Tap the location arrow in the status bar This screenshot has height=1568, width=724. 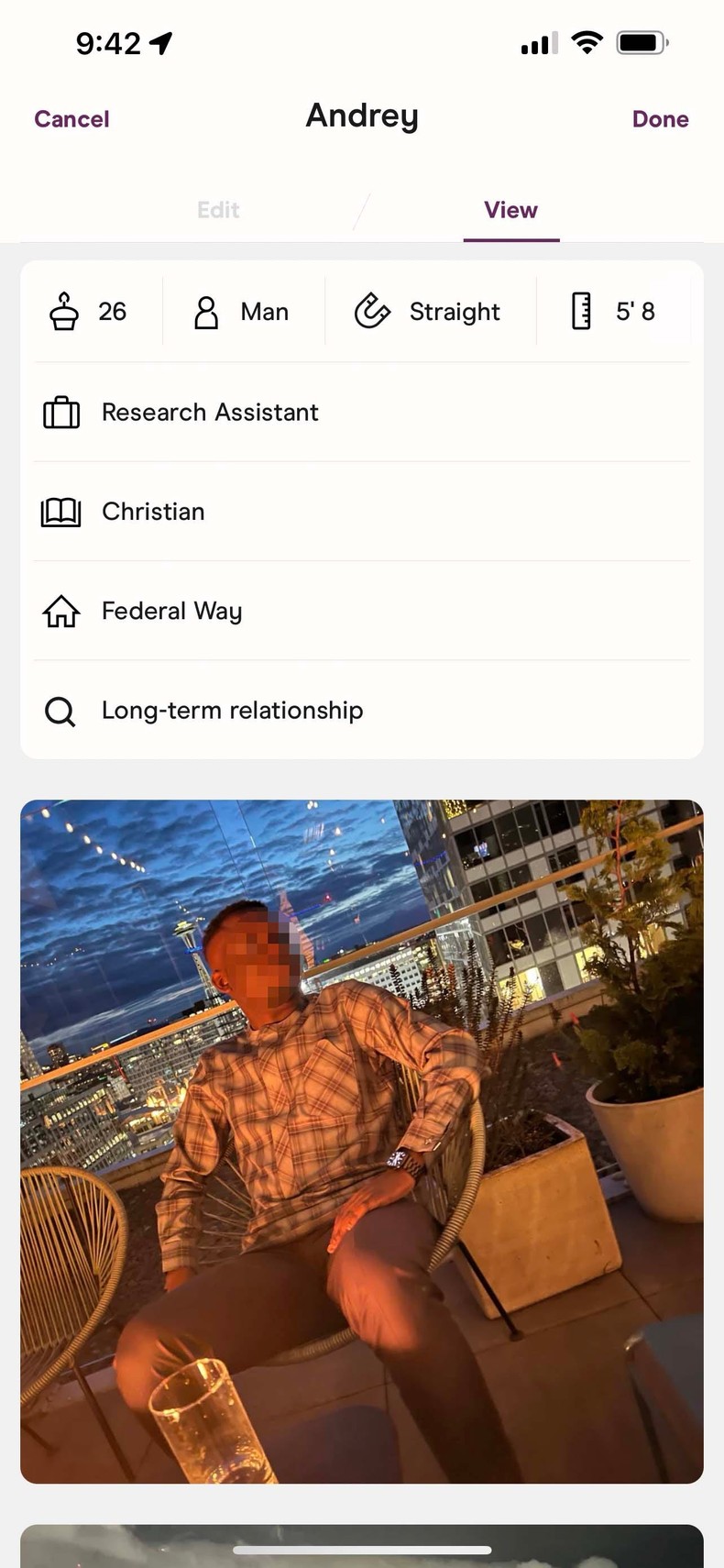(160, 40)
